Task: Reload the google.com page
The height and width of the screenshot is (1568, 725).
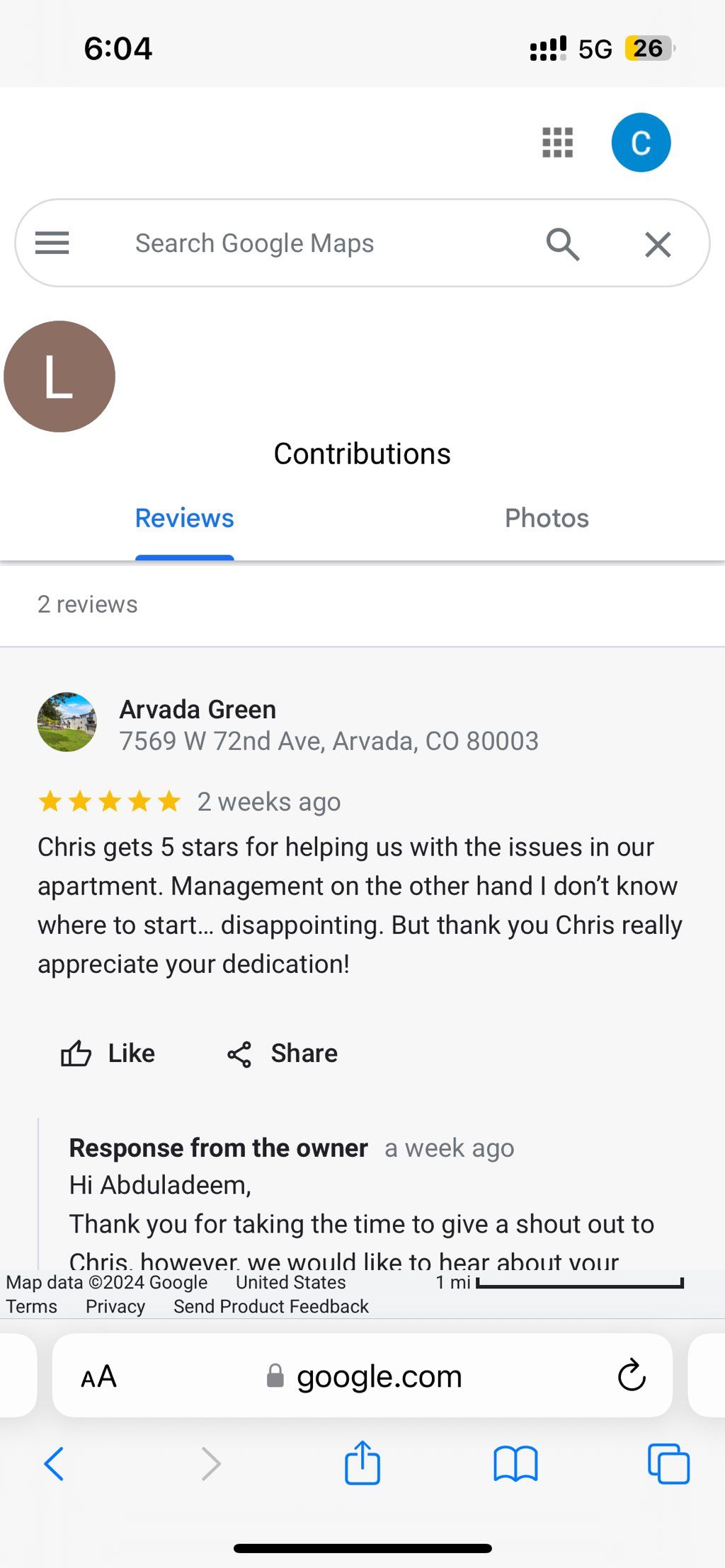Action: pyautogui.click(x=632, y=1376)
